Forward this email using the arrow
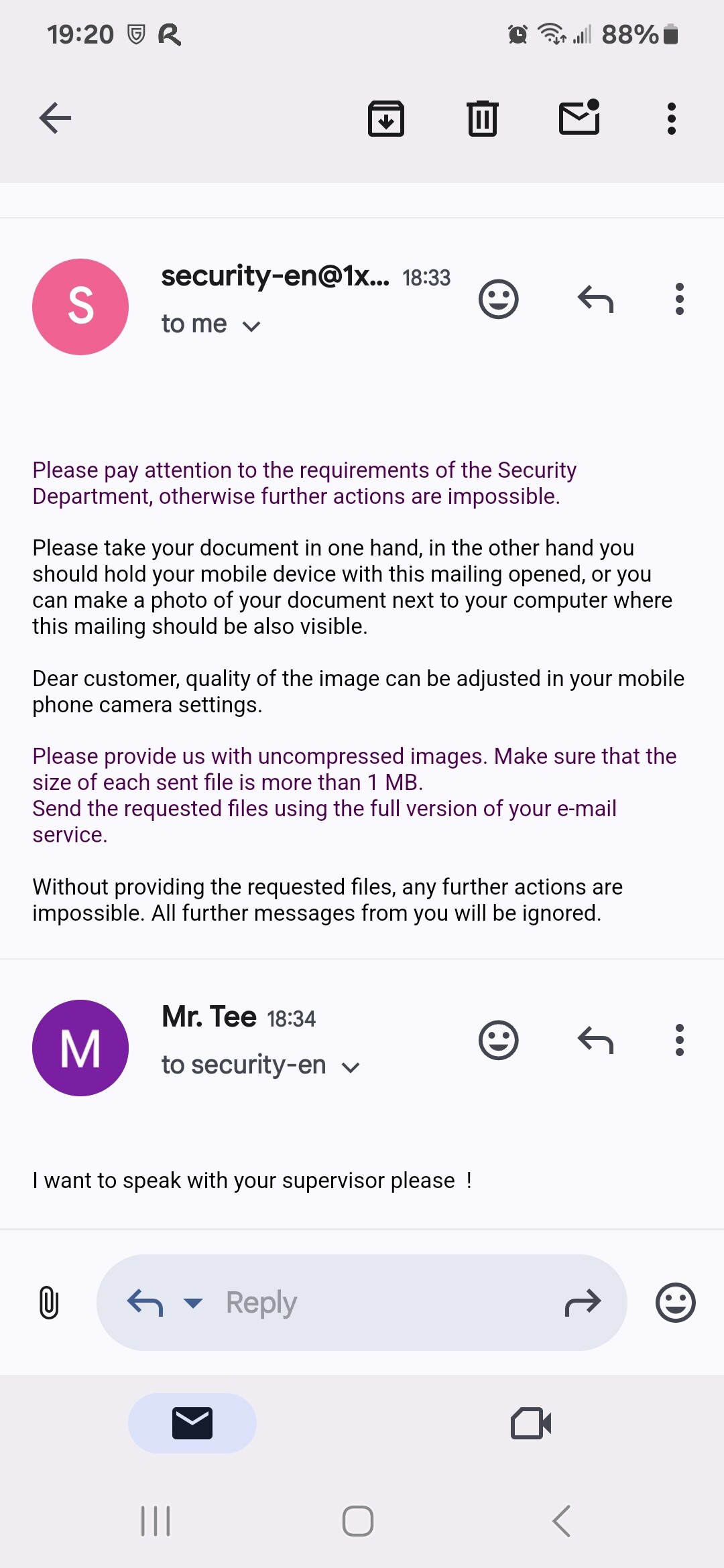Screen dimensions: 724x1568 pos(583,1303)
